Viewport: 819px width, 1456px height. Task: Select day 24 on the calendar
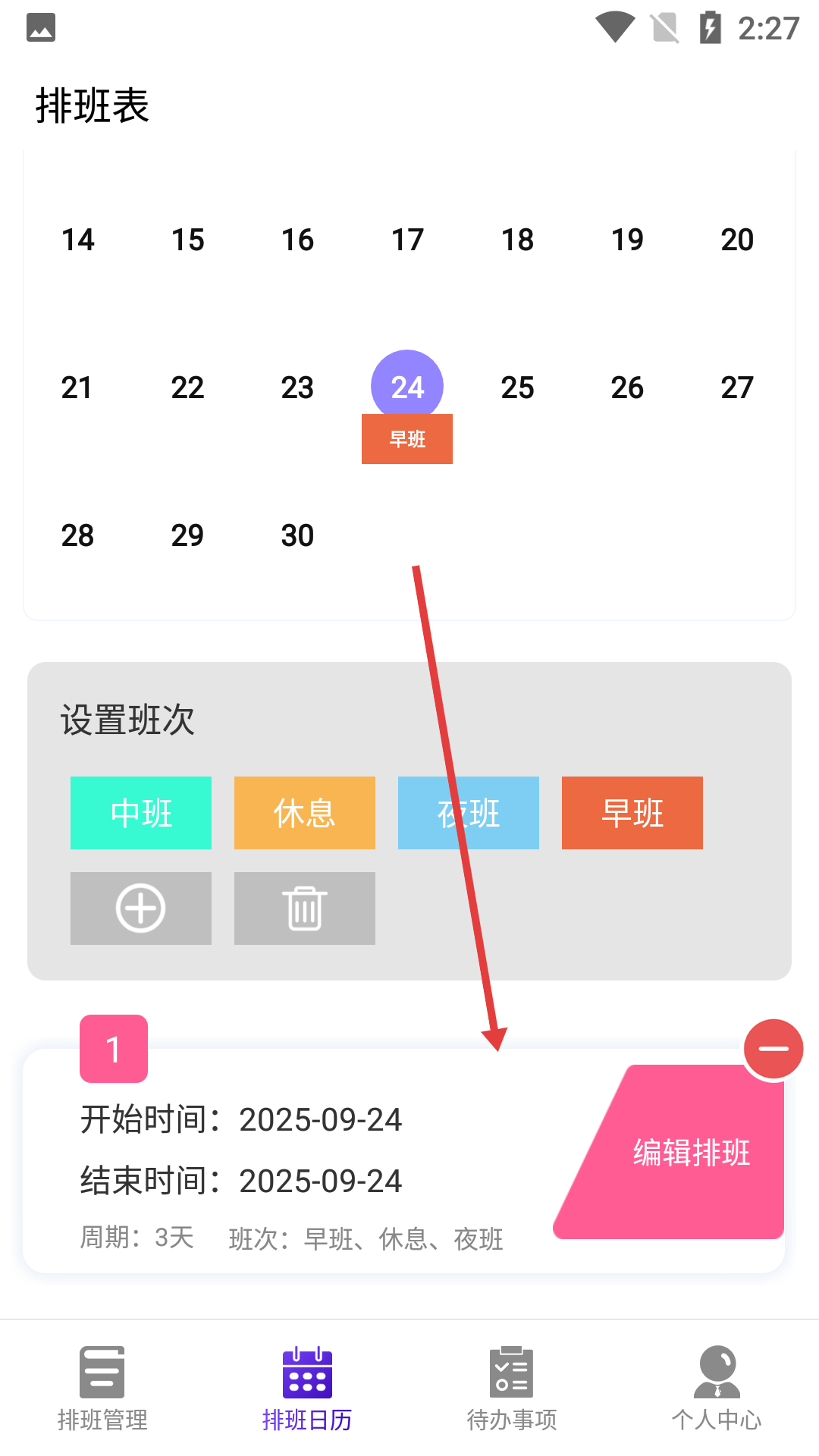[407, 387]
